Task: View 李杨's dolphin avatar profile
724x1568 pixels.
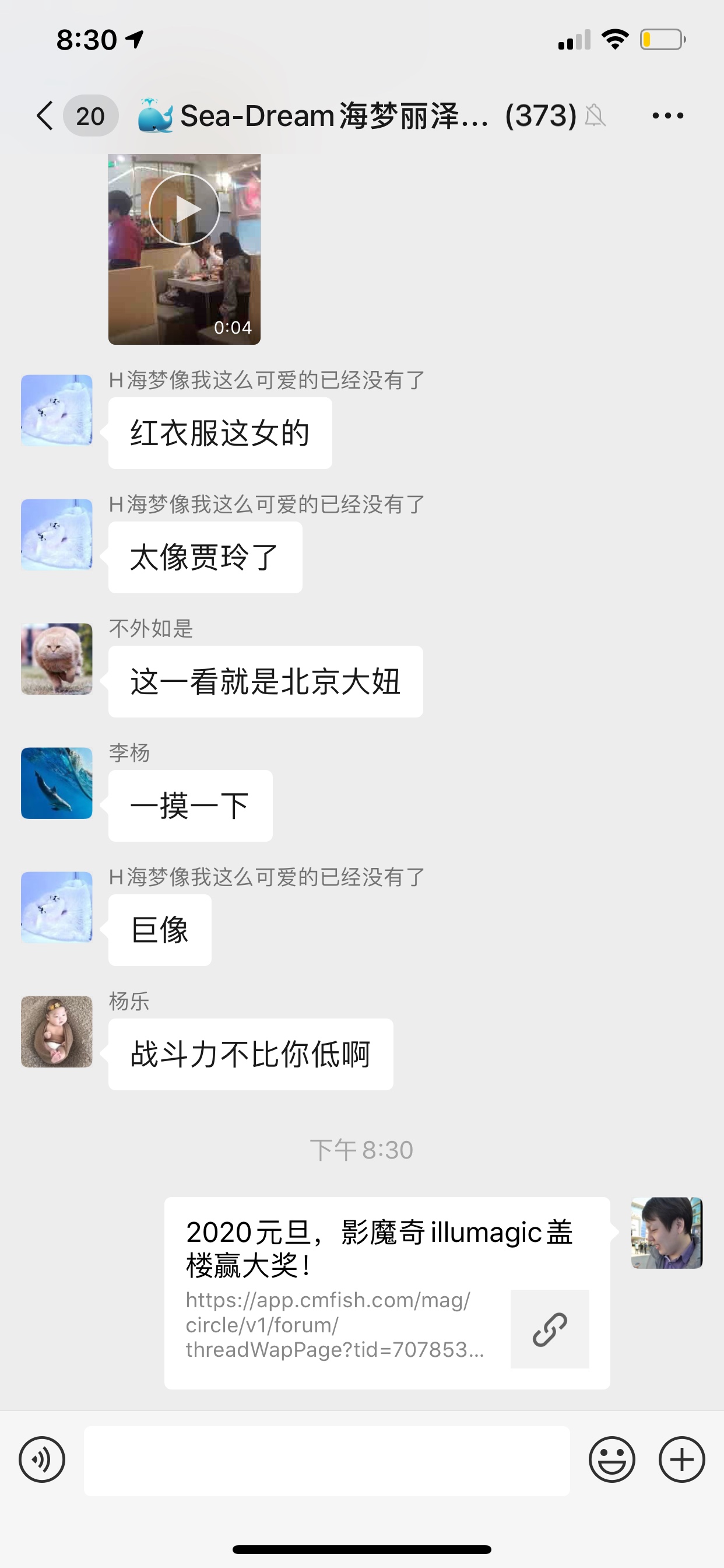Action: 57,783
